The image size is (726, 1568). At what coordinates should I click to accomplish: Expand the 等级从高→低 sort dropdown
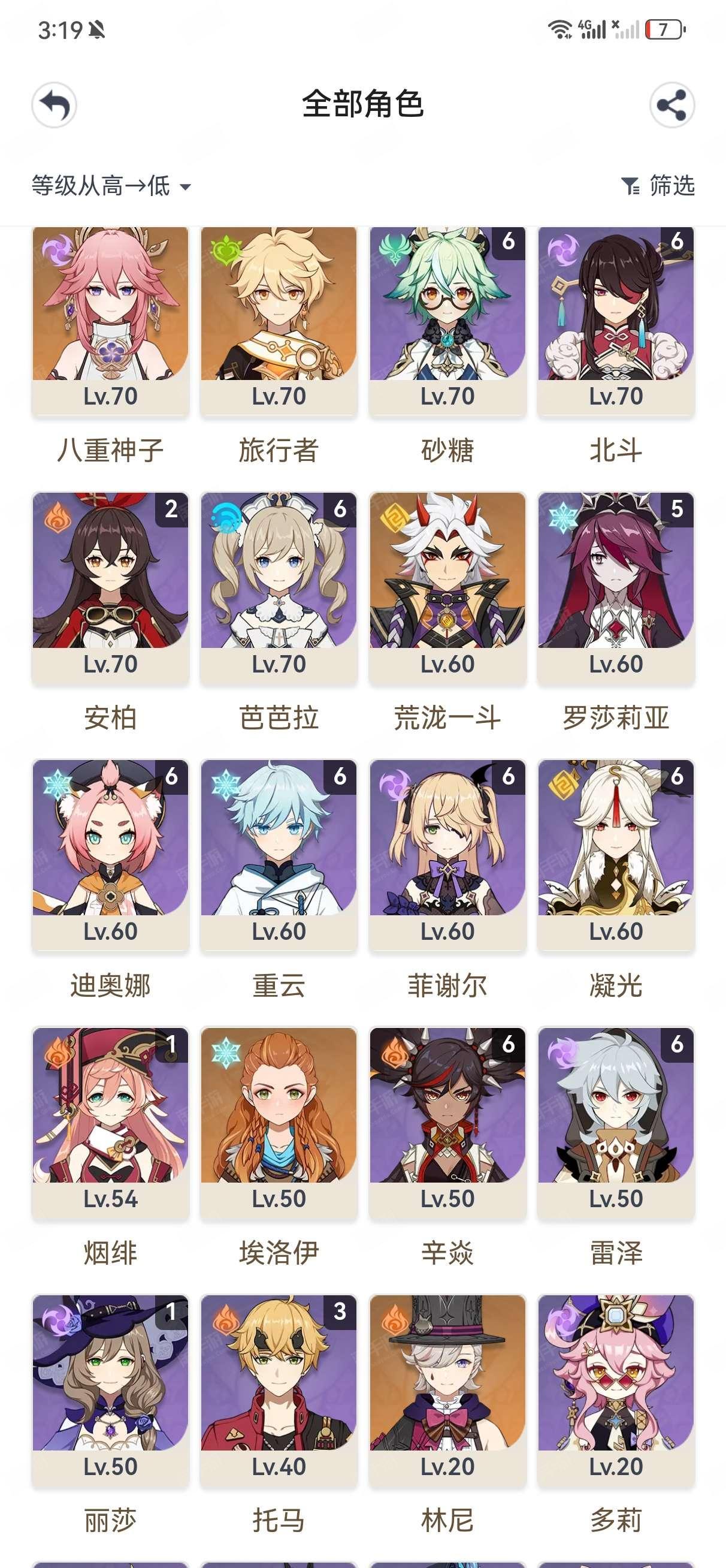111,186
